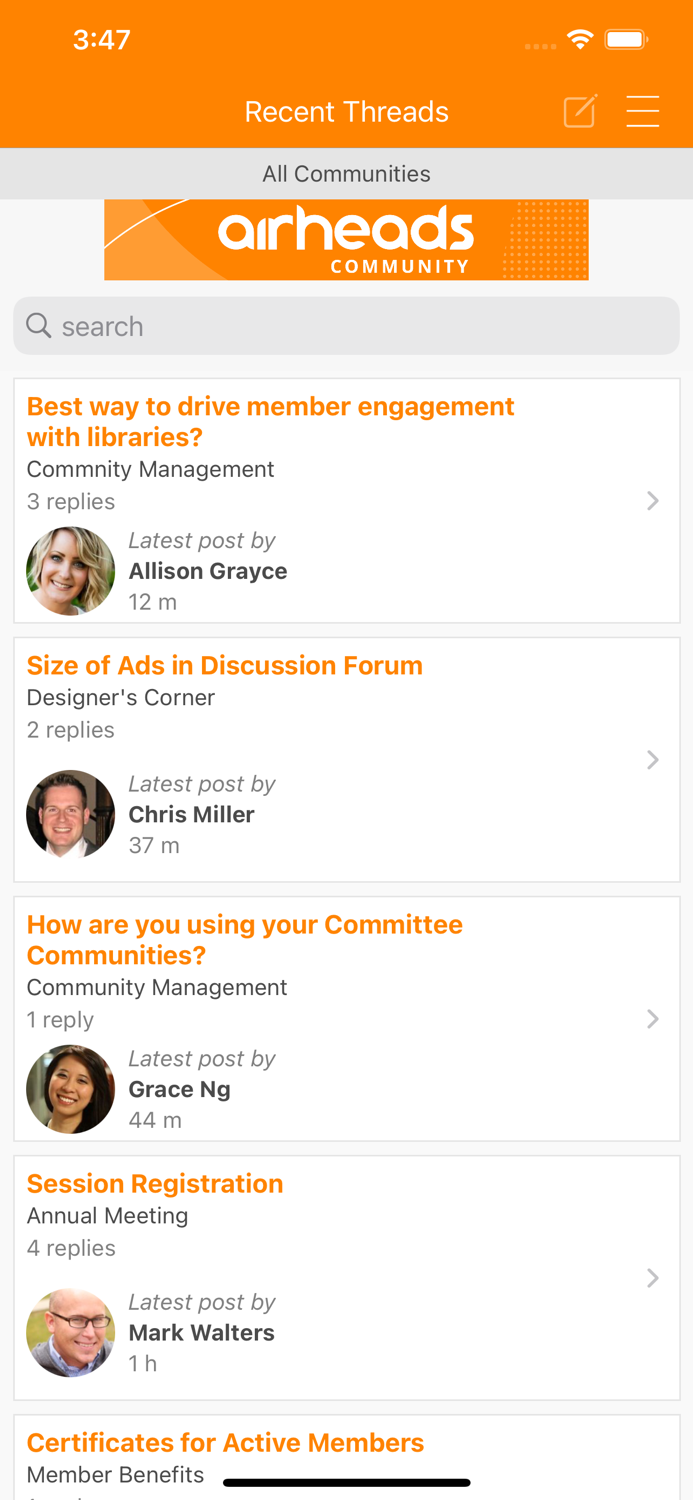This screenshot has width=693, height=1500.
Task: Tap the search field
Action: click(346, 326)
